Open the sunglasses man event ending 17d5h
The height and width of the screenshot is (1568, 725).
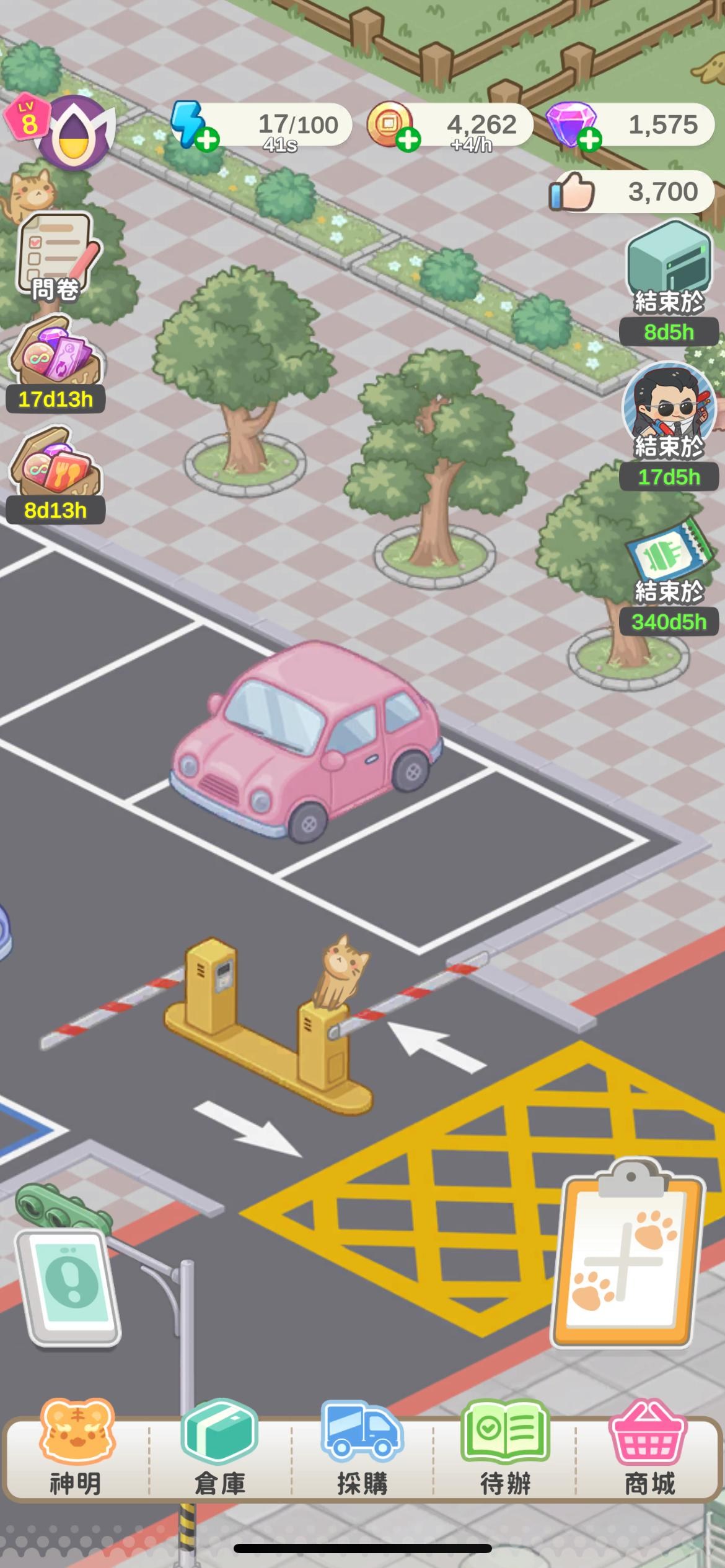(669, 427)
